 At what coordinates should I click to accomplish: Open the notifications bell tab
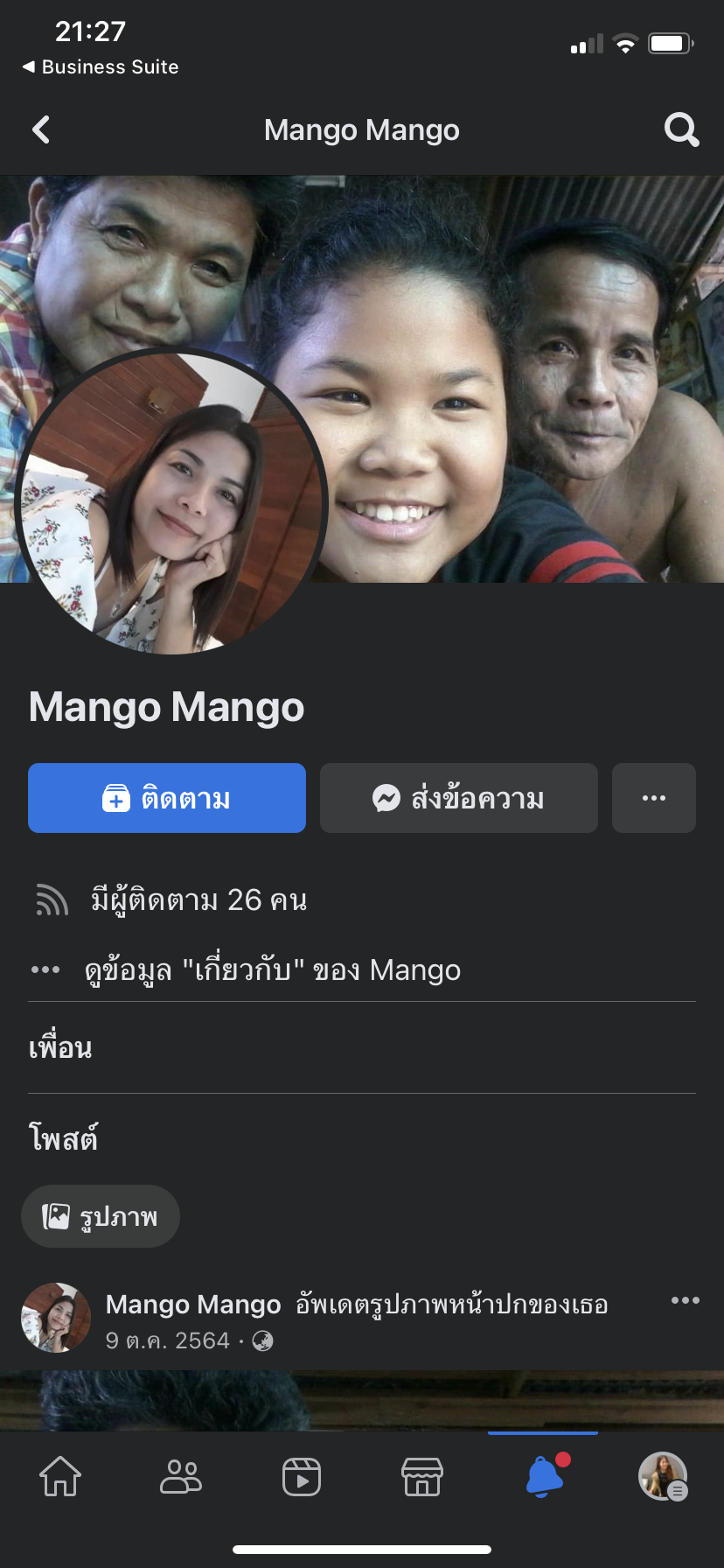tap(544, 1477)
